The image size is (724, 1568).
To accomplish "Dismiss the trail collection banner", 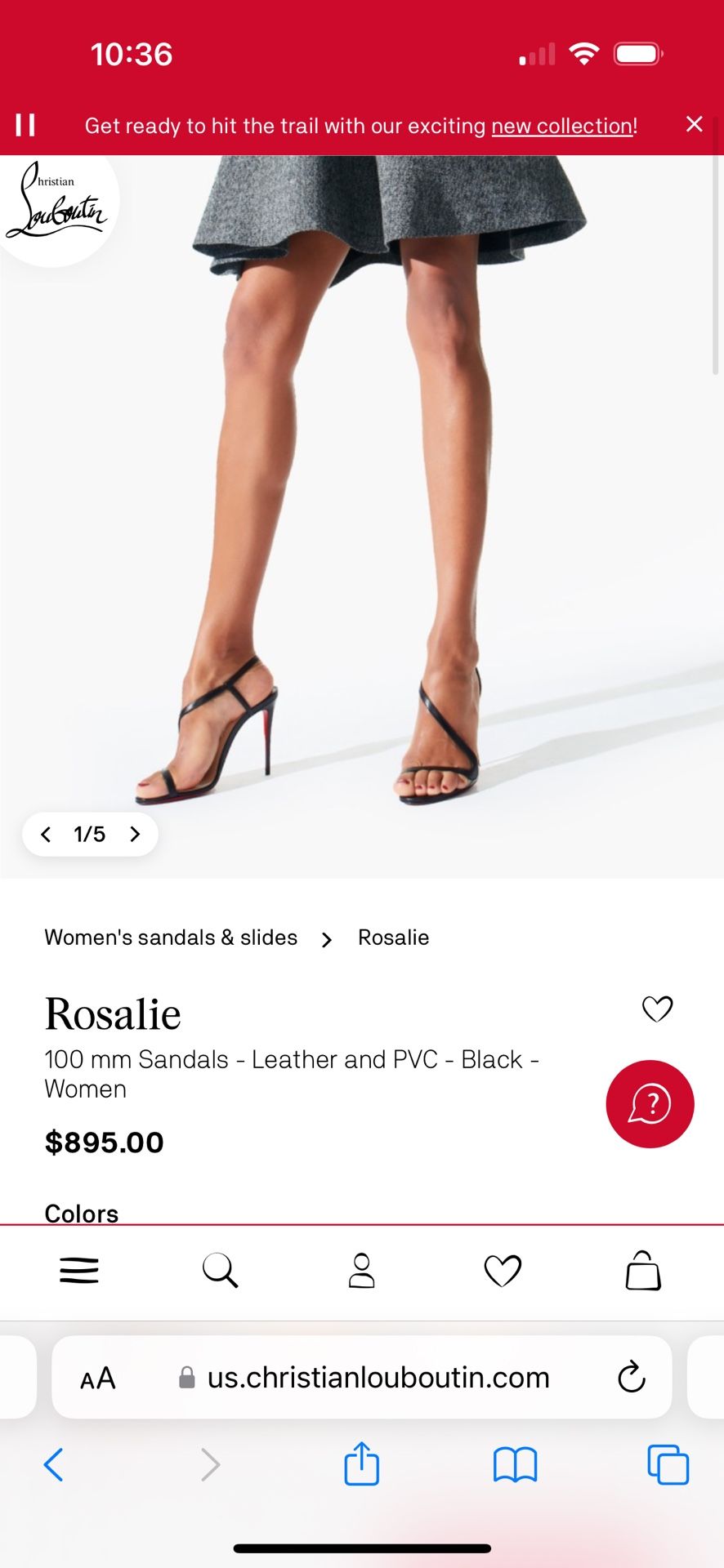I will [x=695, y=124].
